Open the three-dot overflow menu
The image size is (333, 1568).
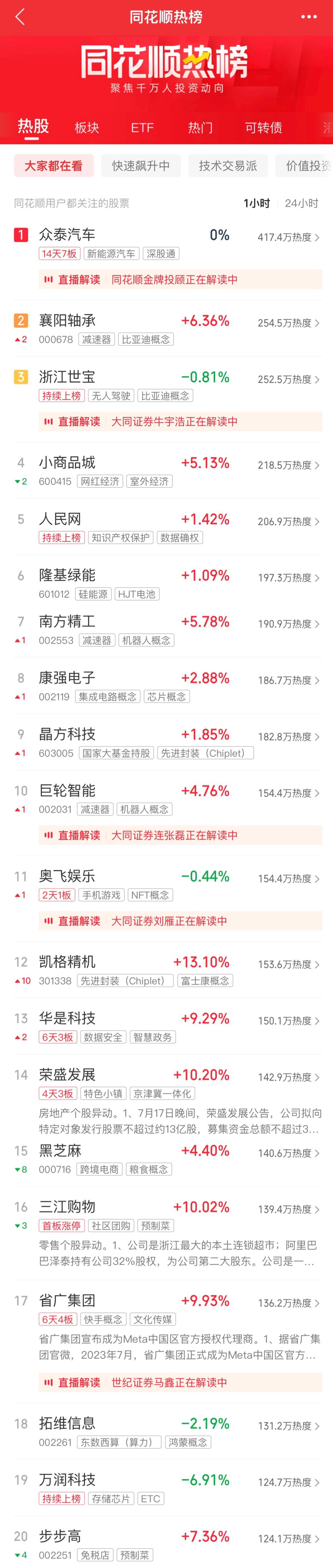pyautogui.click(x=309, y=17)
